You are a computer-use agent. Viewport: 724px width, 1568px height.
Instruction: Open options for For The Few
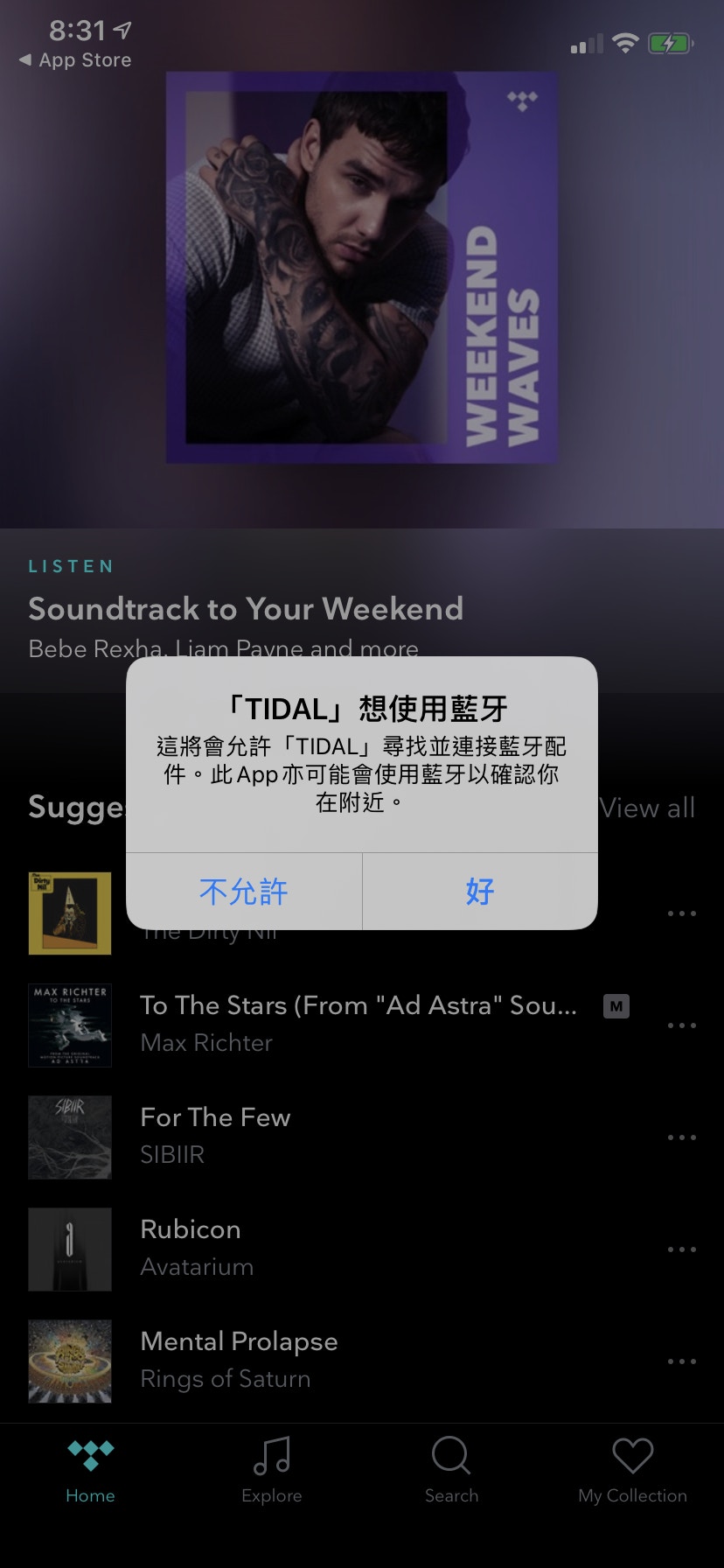(681, 1137)
